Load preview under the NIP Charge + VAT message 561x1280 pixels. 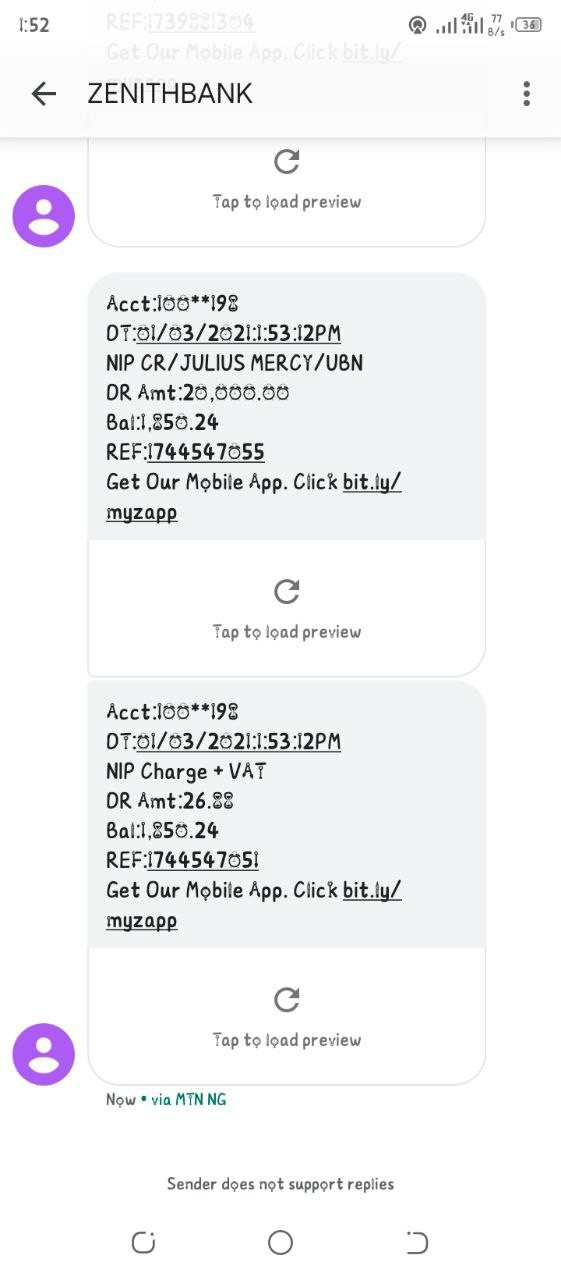(287, 1016)
